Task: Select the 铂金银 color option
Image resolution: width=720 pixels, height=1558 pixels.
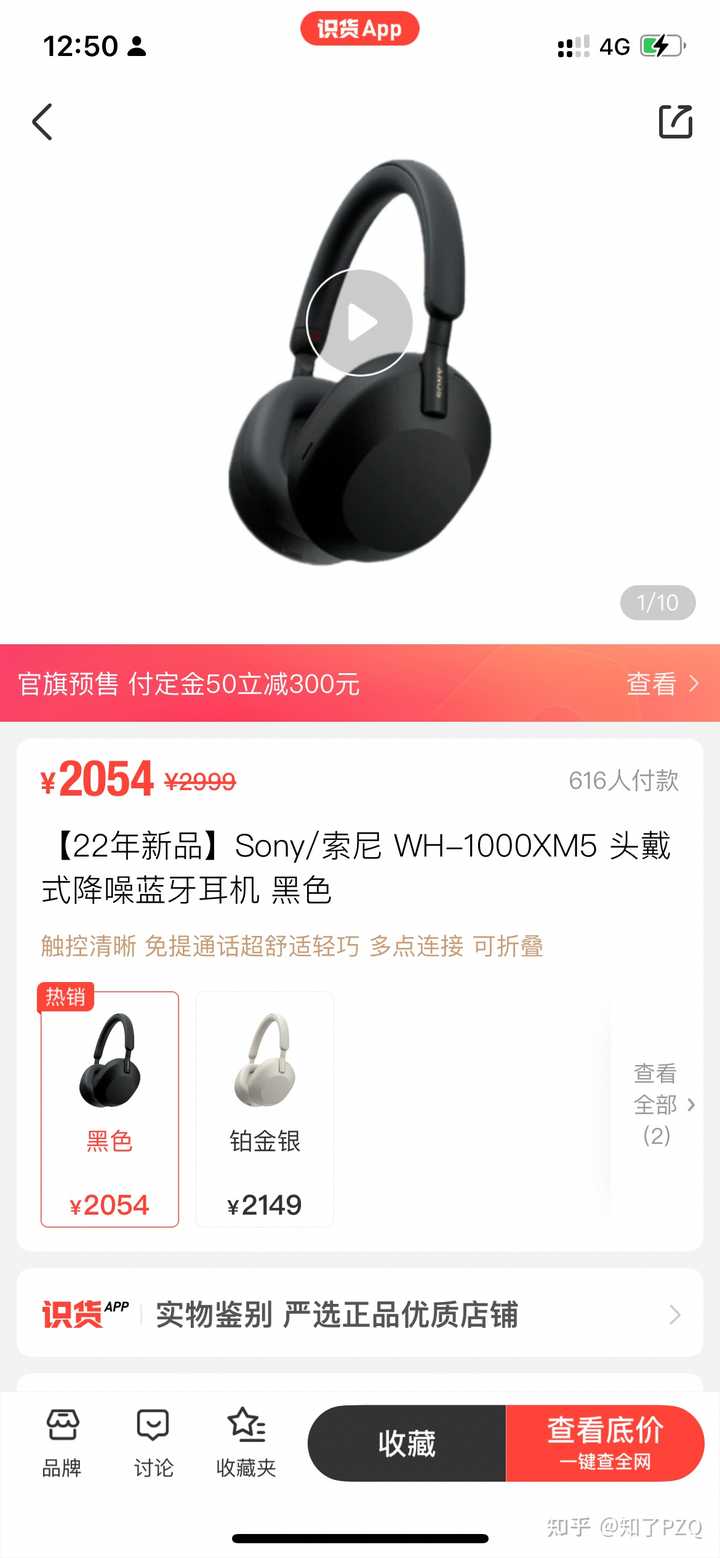Action: 263,1109
